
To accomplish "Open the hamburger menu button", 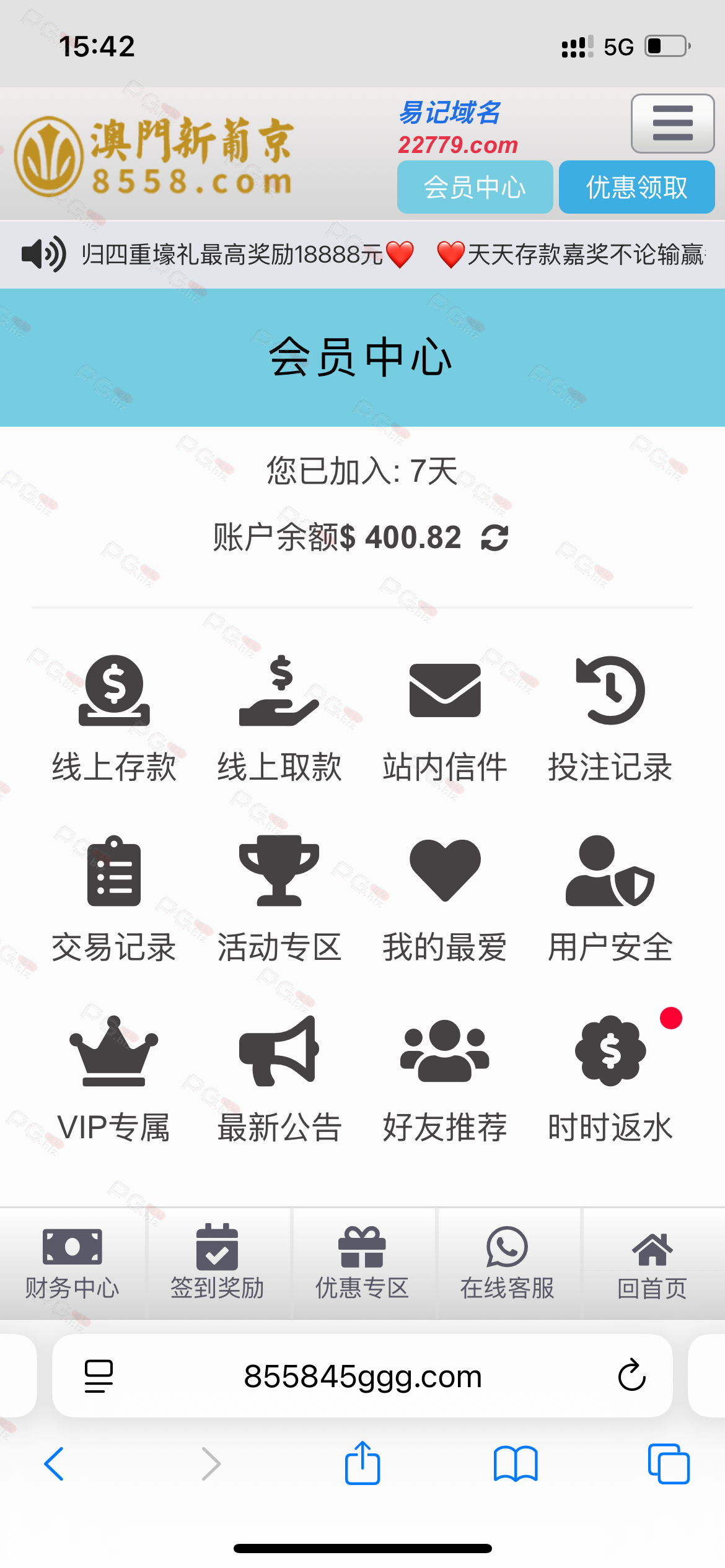I will coord(672,123).
